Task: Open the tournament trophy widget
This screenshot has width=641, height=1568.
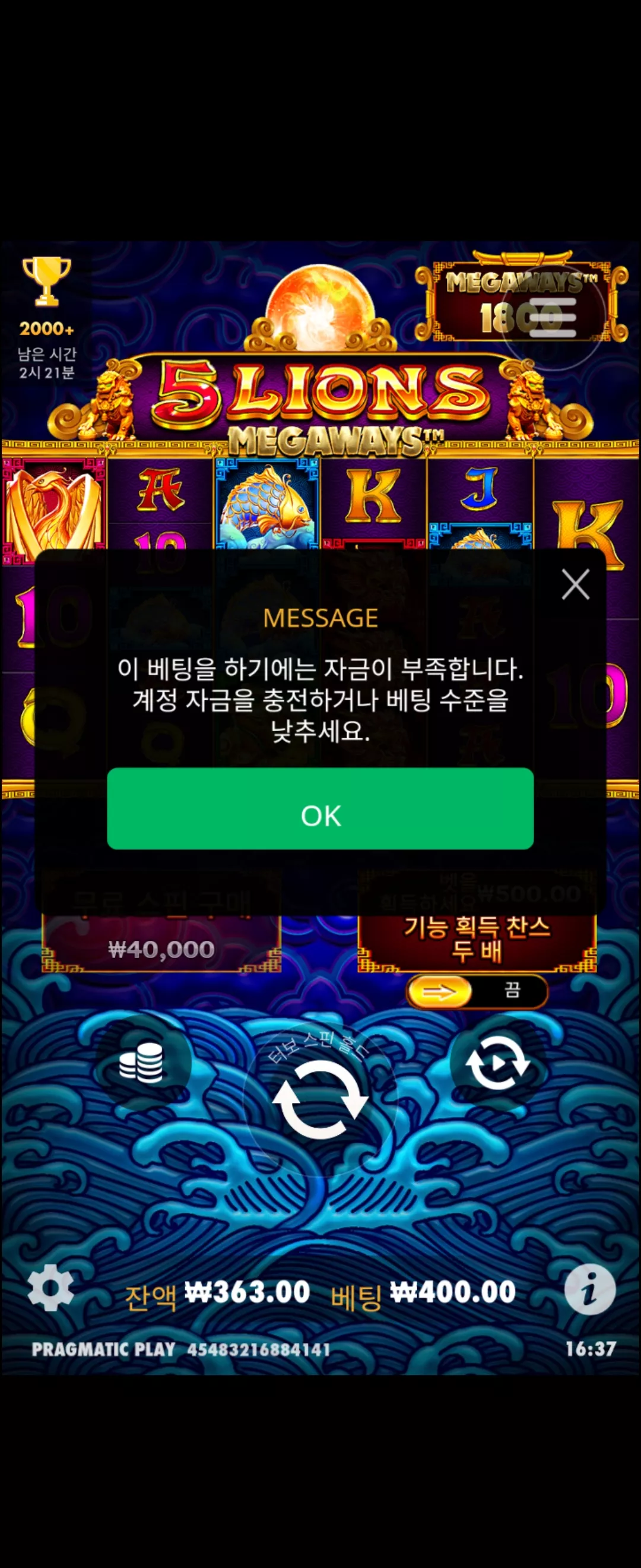Action: (x=47, y=318)
